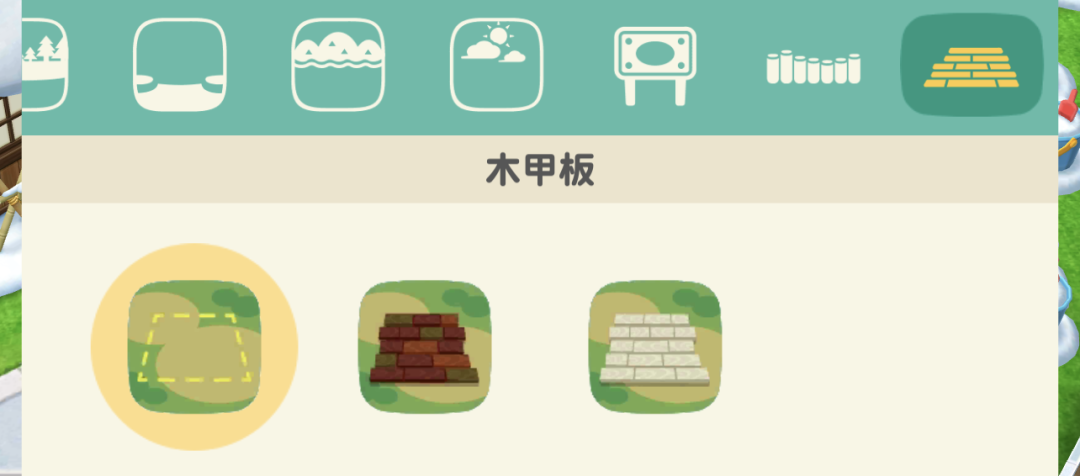Switch to the log fence category tab
This screenshot has height=476, width=1080.
point(813,67)
